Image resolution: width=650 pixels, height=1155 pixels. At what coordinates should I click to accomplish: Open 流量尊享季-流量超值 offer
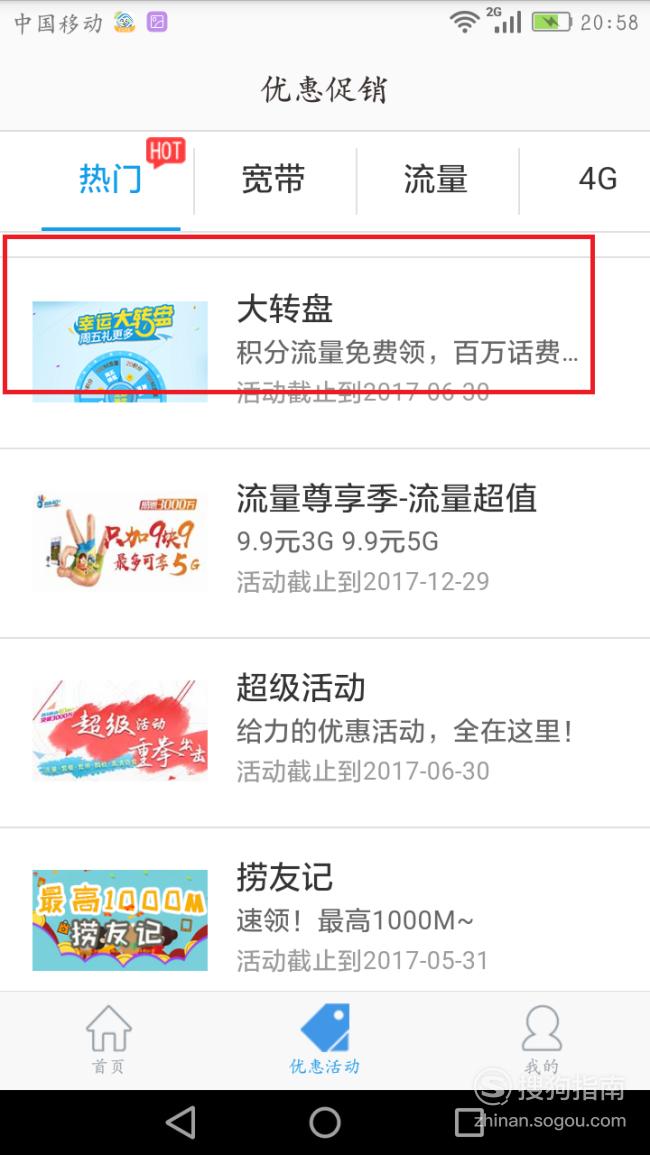[325, 543]
